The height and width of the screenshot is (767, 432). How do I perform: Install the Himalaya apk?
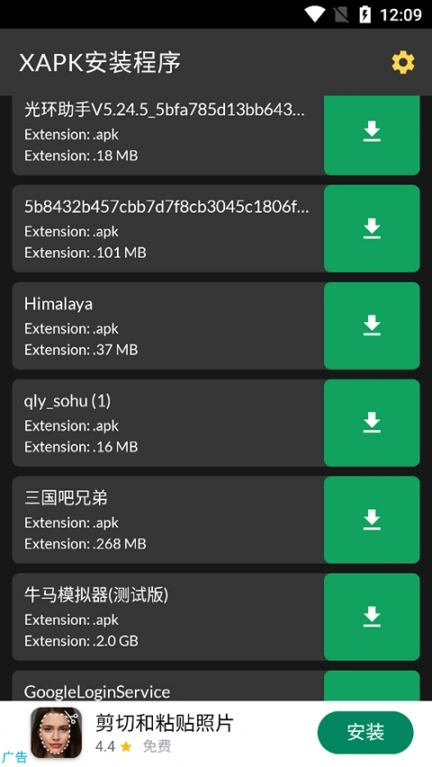click(372, 325)
